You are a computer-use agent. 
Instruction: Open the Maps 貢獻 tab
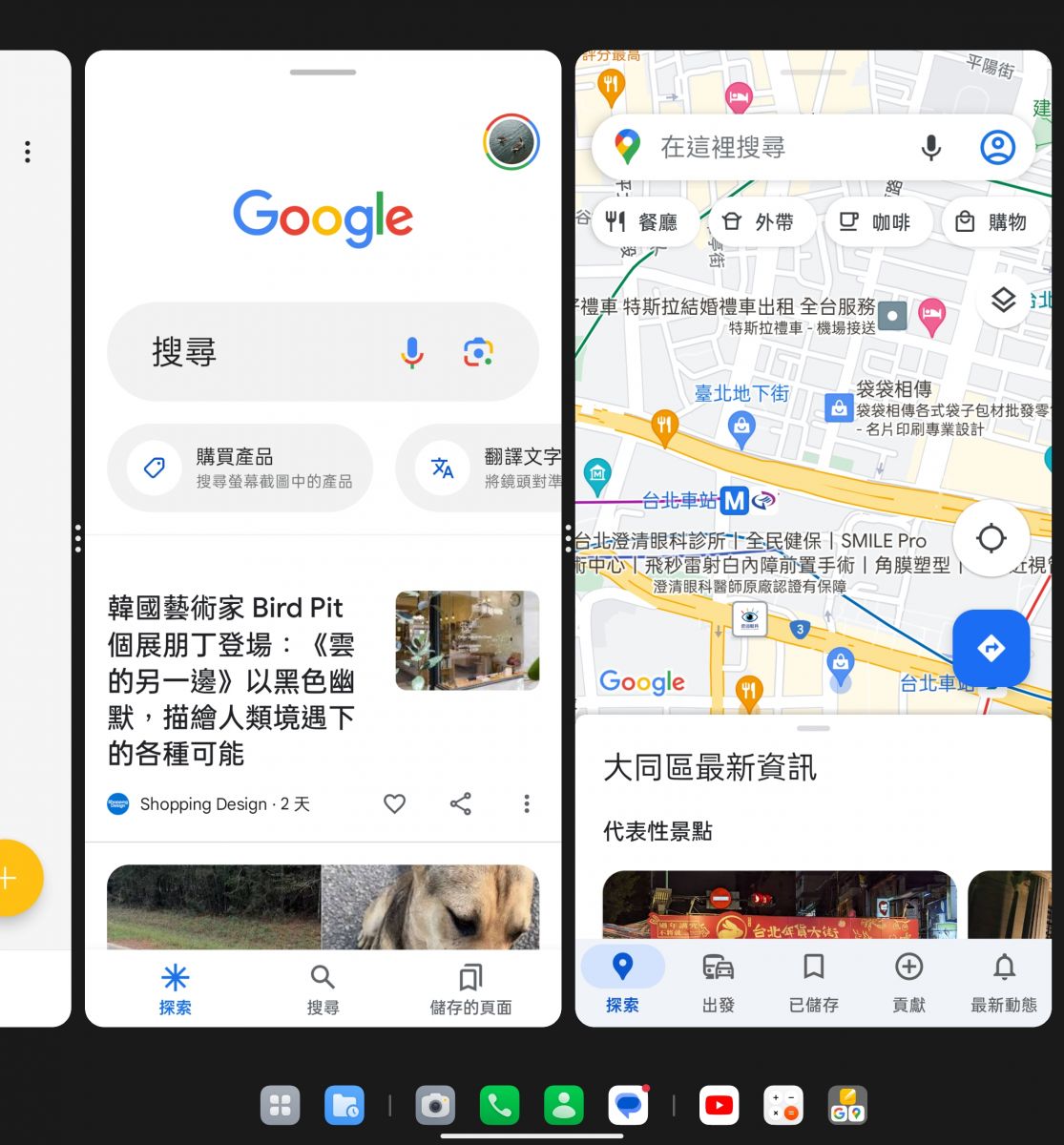(x=908, y=983)
